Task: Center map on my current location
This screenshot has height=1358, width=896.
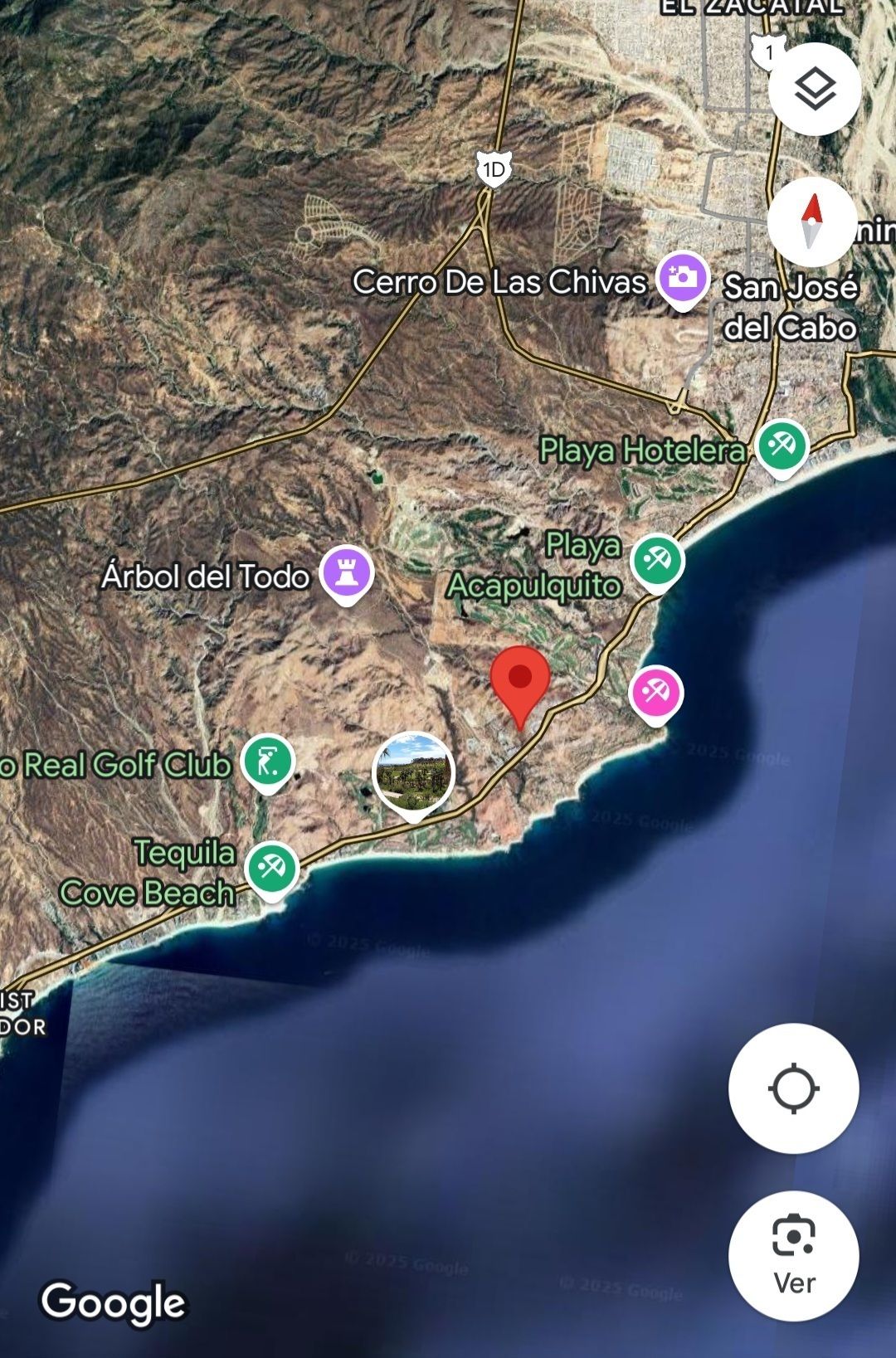Action: point(793,1088)
